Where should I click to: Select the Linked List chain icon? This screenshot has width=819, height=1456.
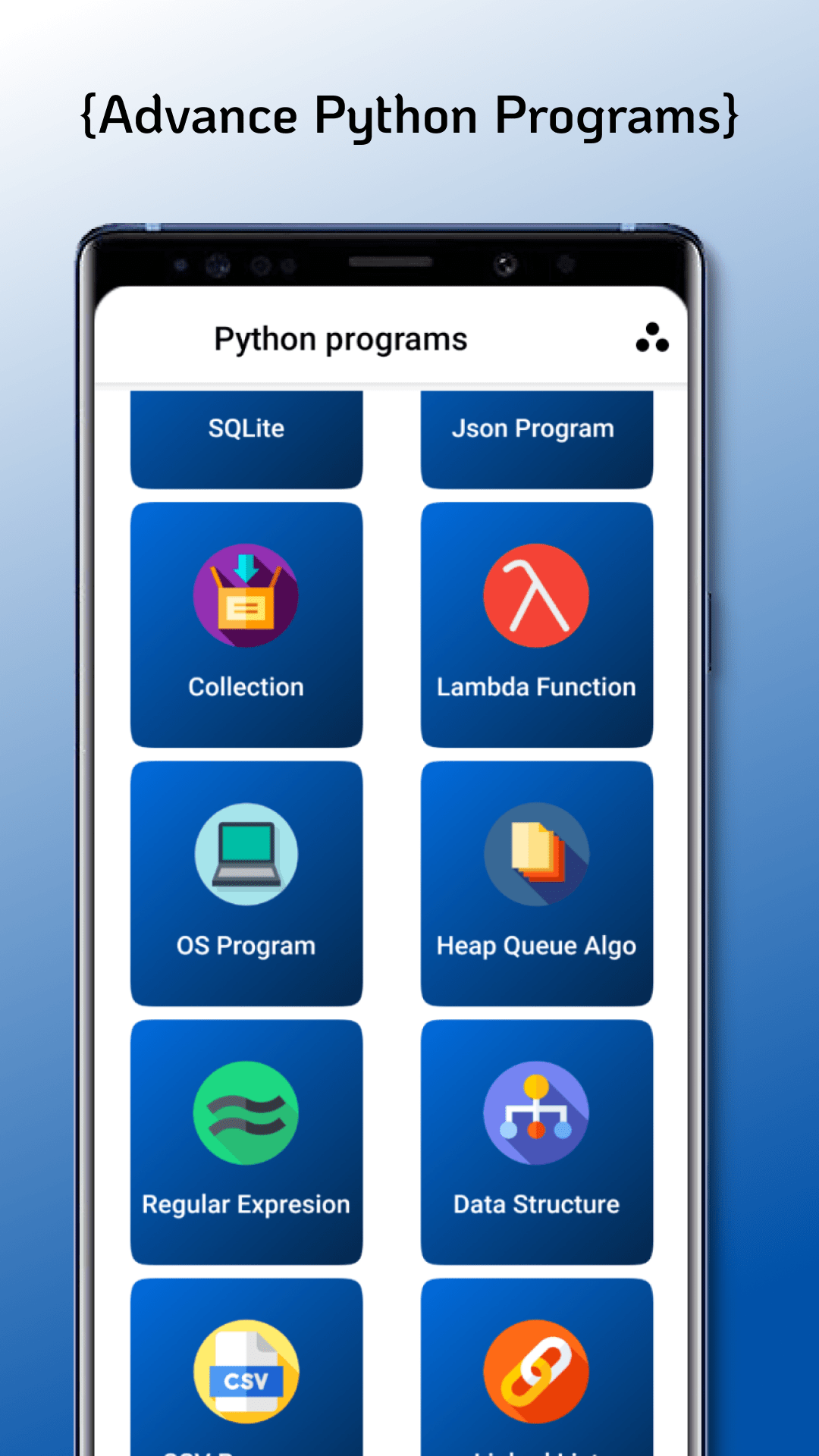(x=536, y=1373)
